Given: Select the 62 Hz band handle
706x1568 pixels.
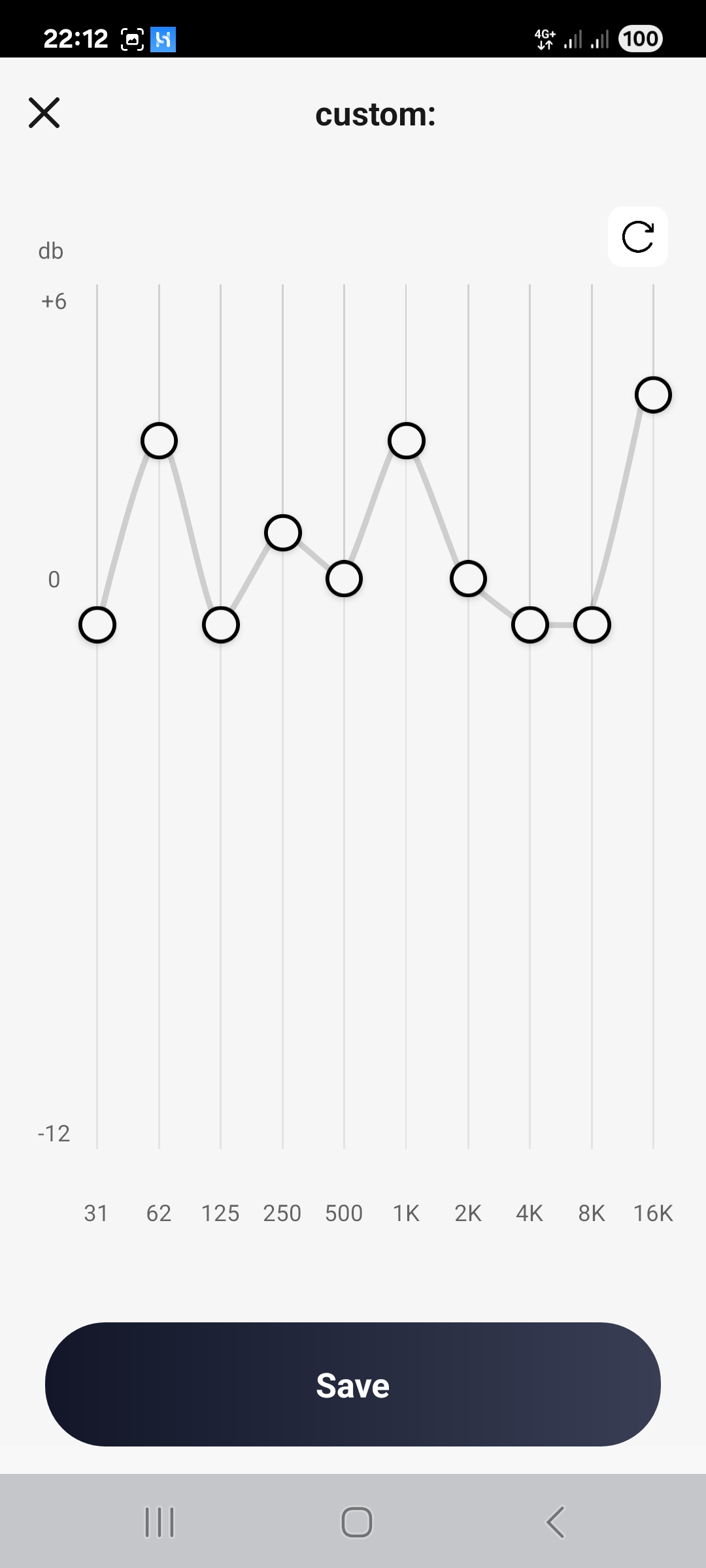Looking at the screenshot, I should [x=159, y=441].
